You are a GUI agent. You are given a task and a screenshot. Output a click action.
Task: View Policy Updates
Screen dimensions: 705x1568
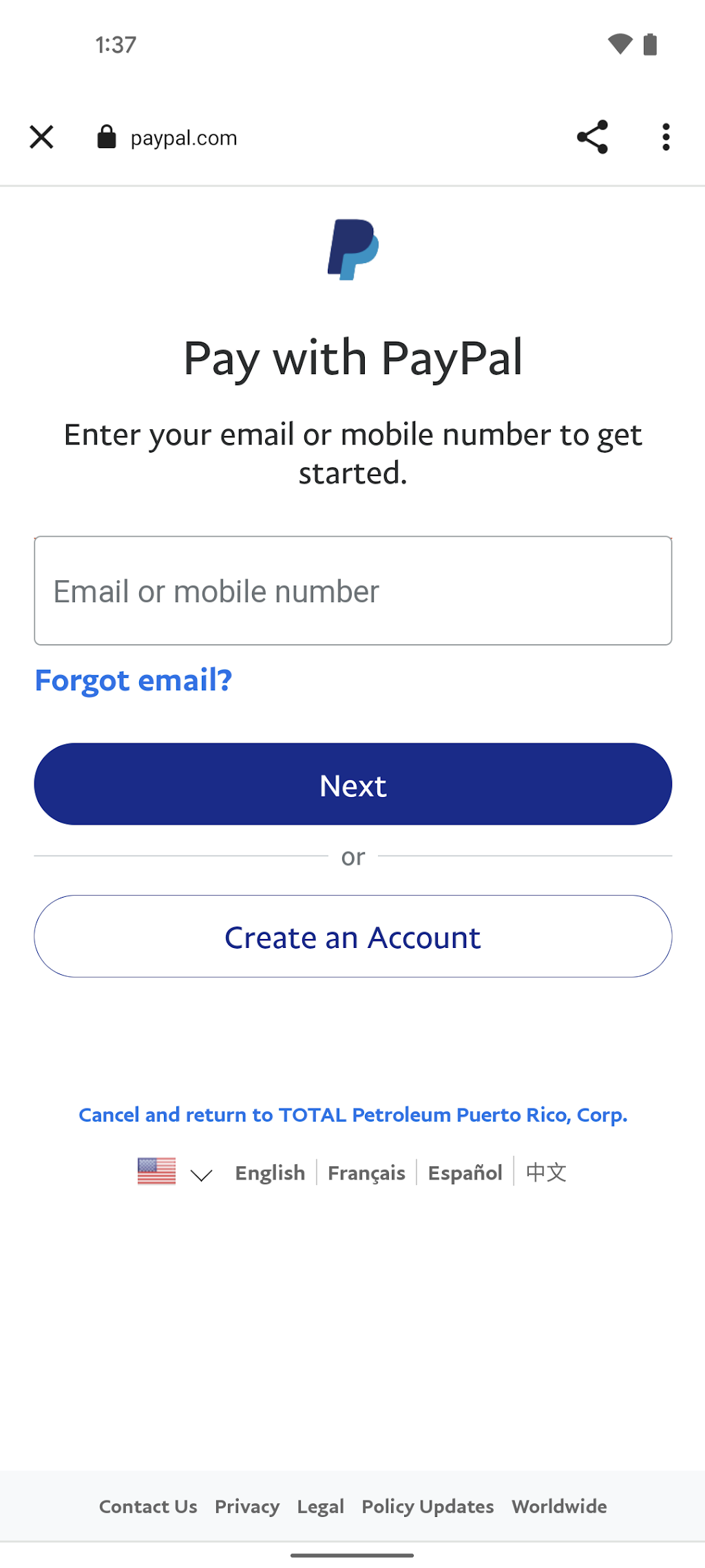pos(428,1507)
